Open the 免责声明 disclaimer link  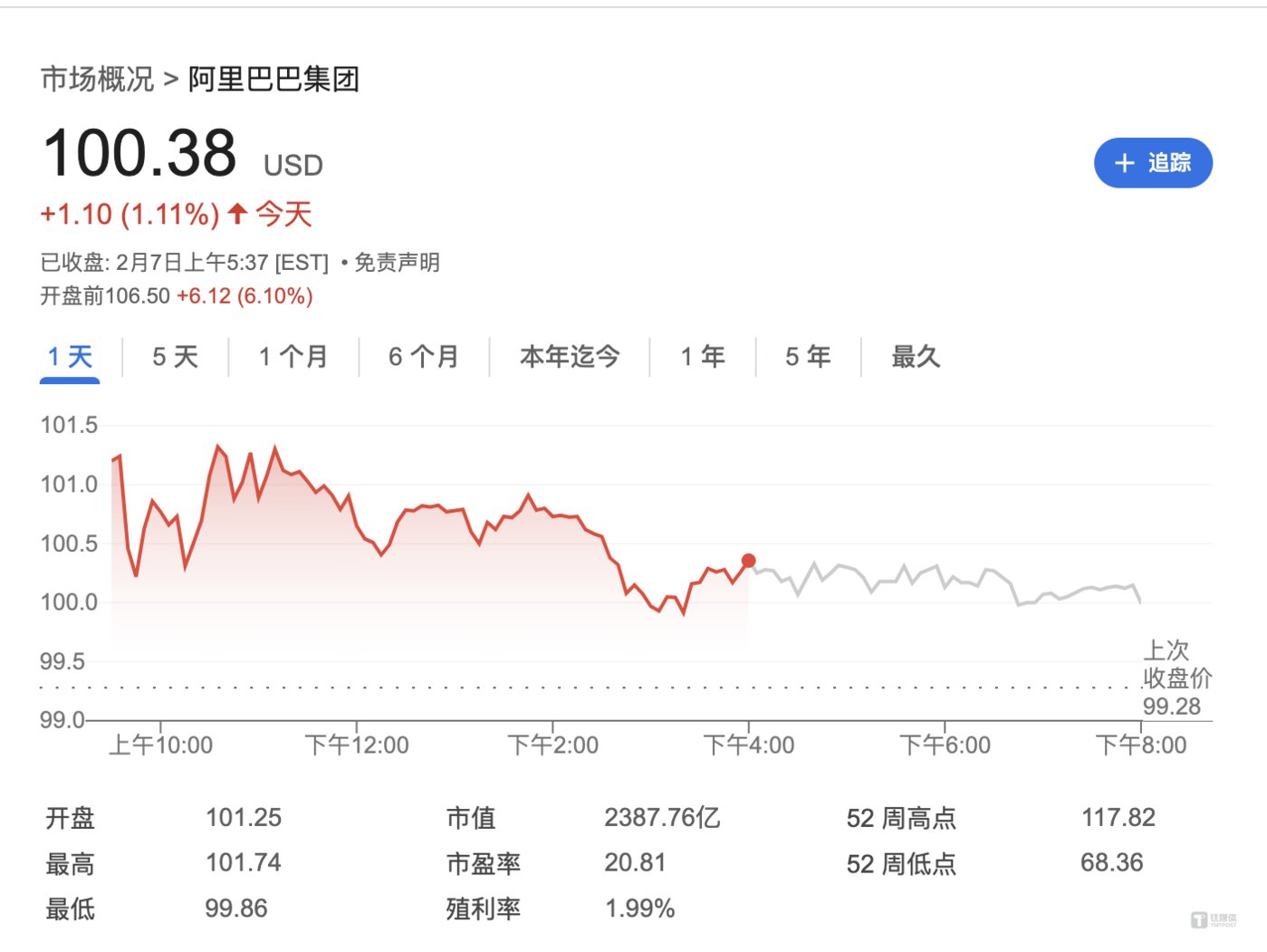tap(397, 263)
